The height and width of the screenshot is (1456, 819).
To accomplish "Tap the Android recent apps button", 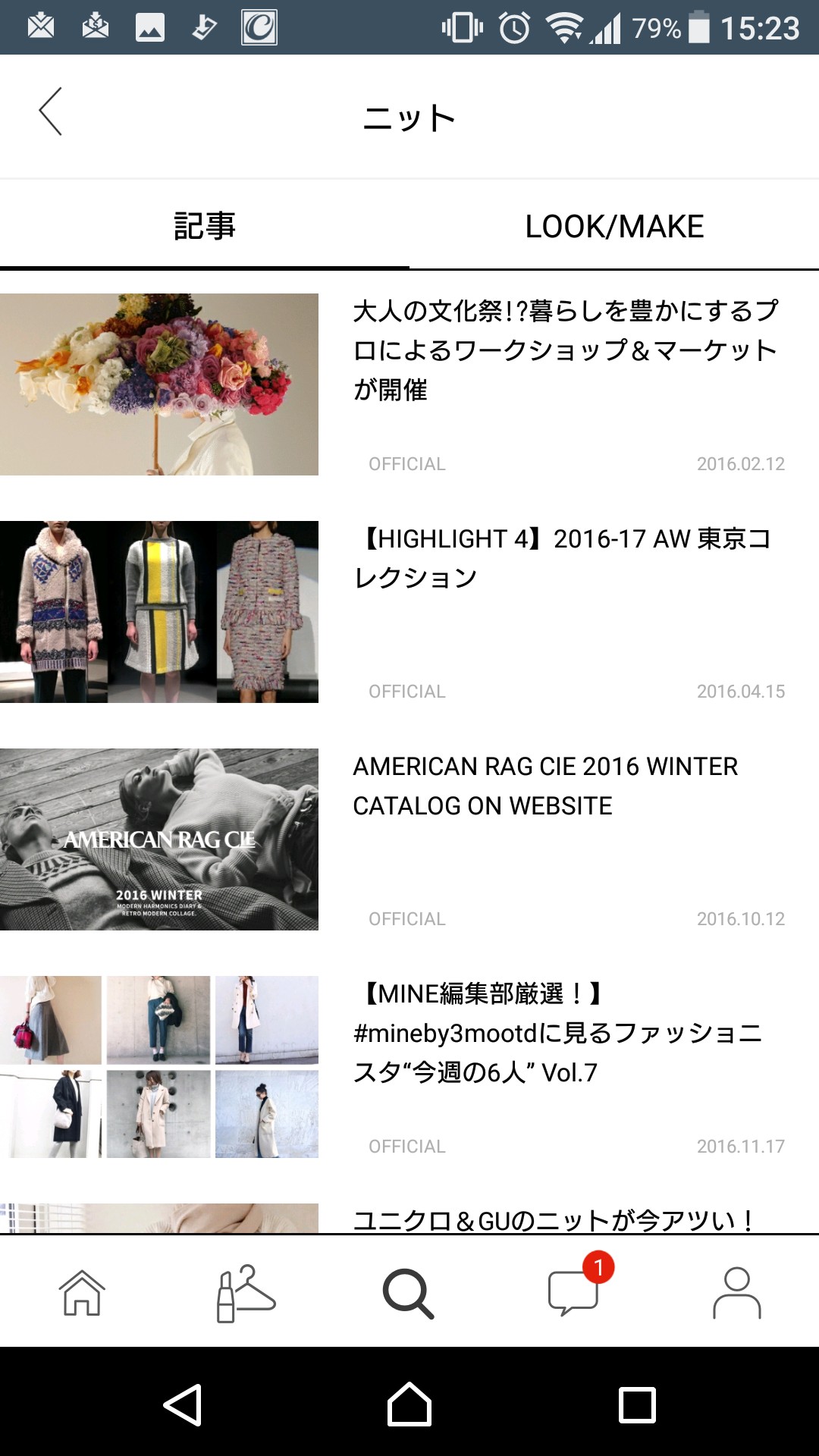I will coord(637,1405).
